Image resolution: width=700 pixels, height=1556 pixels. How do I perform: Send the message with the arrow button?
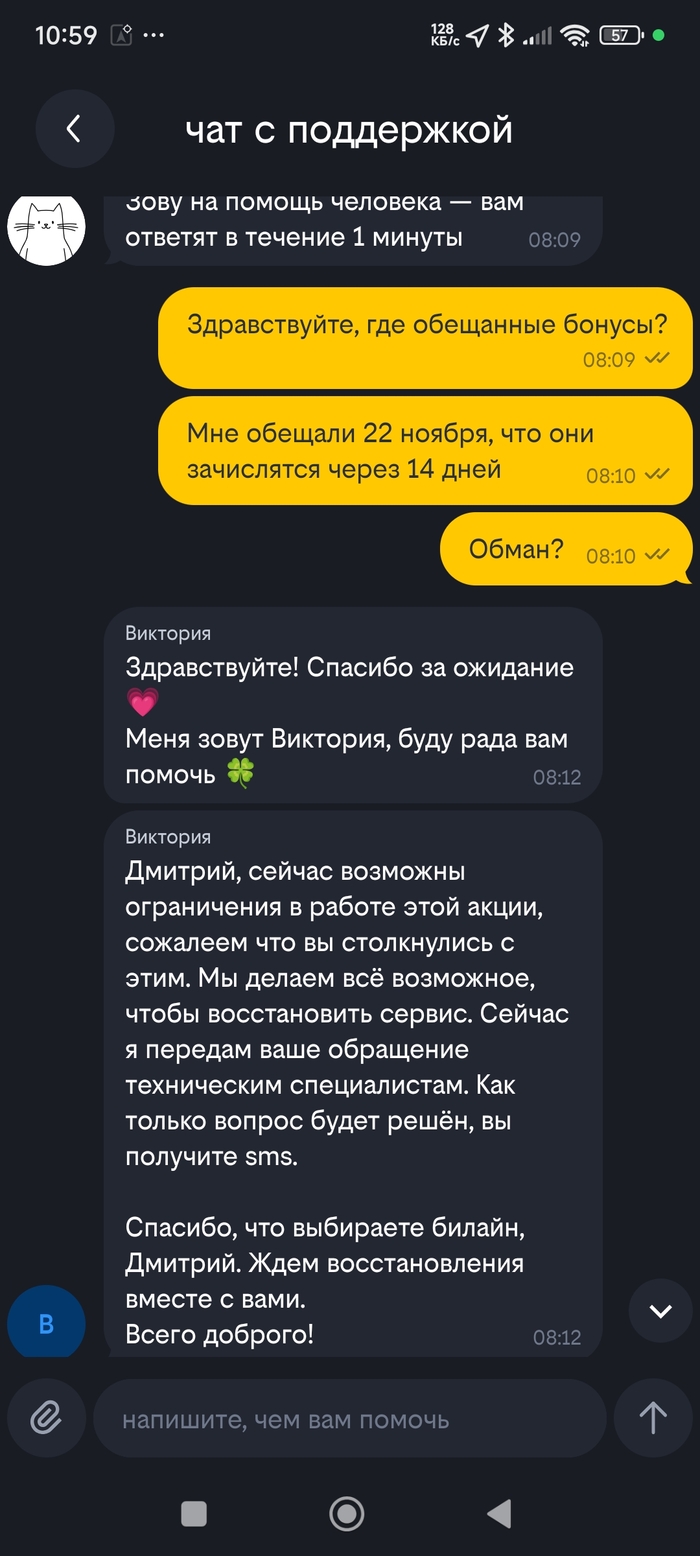pyautogui.click(x=653, y=1418)
